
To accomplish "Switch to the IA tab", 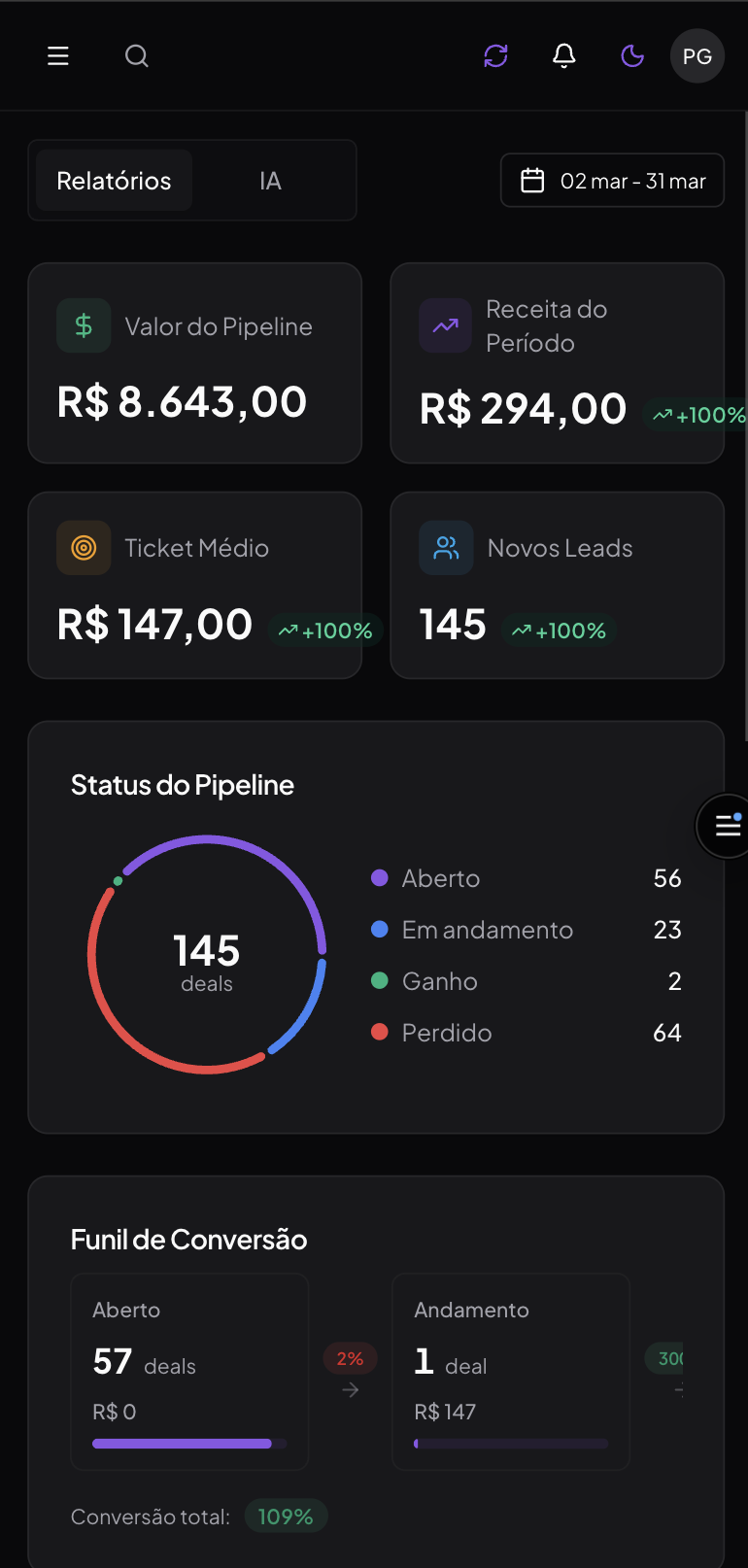I will [x=270, y=180].
